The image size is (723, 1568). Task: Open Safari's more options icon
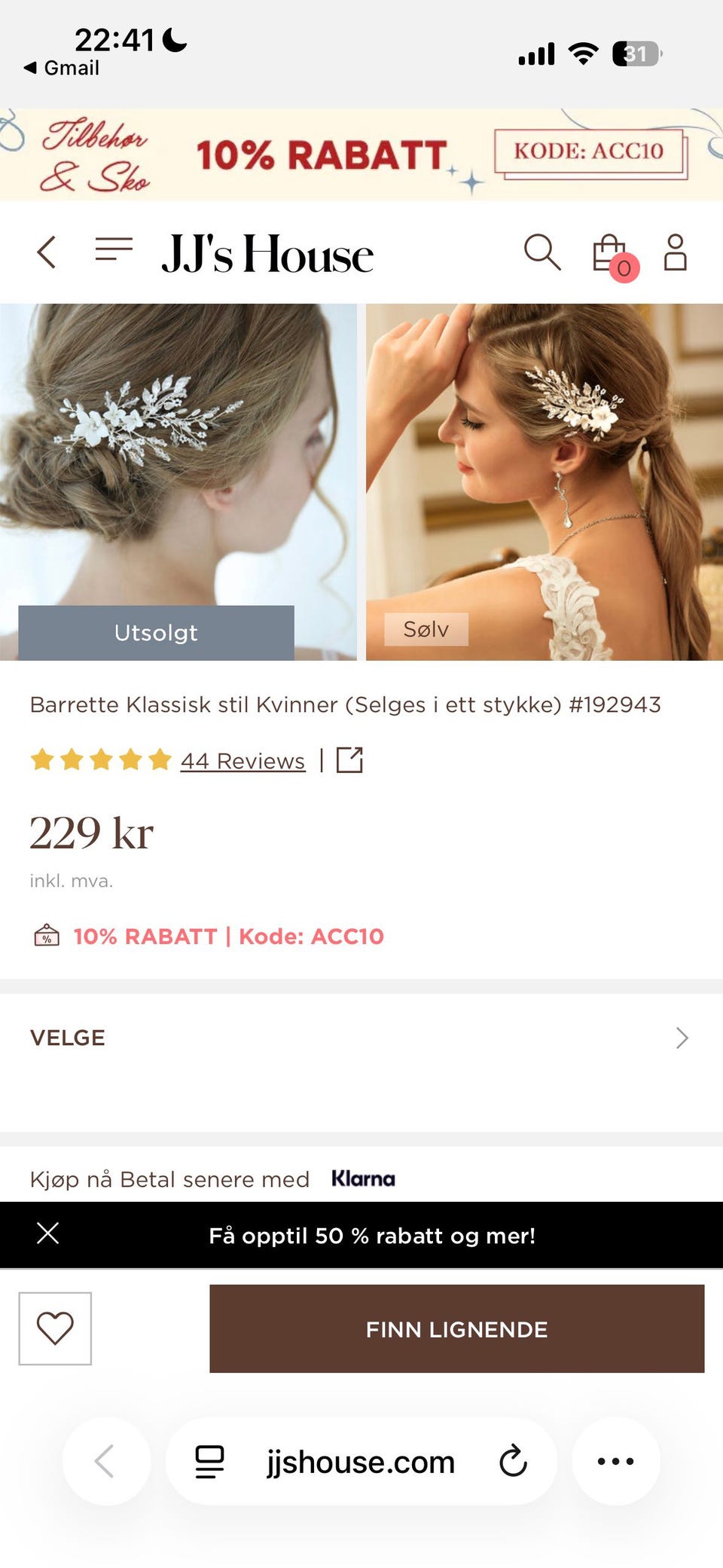pos(616,1461)
